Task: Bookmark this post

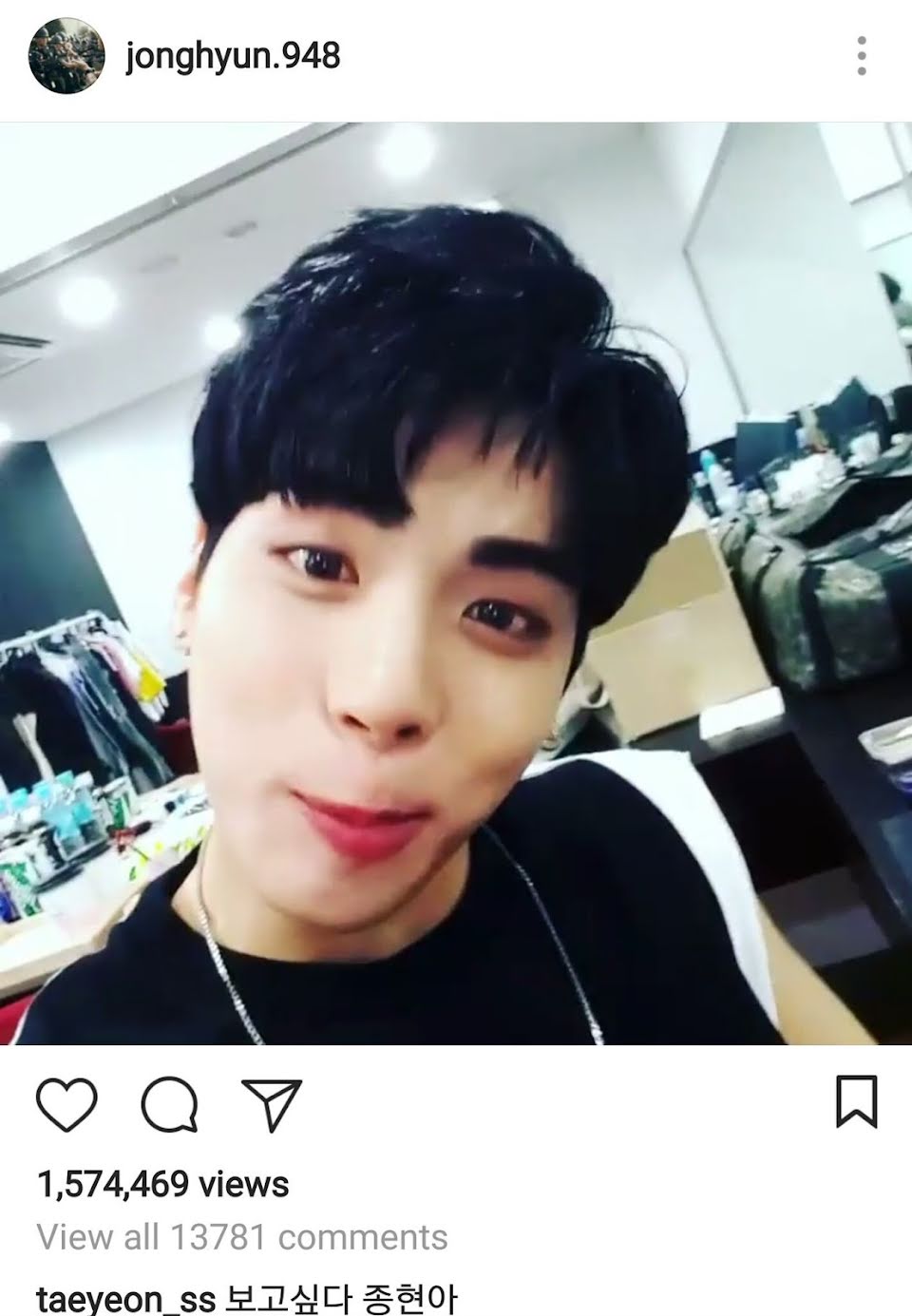Action: click(x=856, y=1104)
